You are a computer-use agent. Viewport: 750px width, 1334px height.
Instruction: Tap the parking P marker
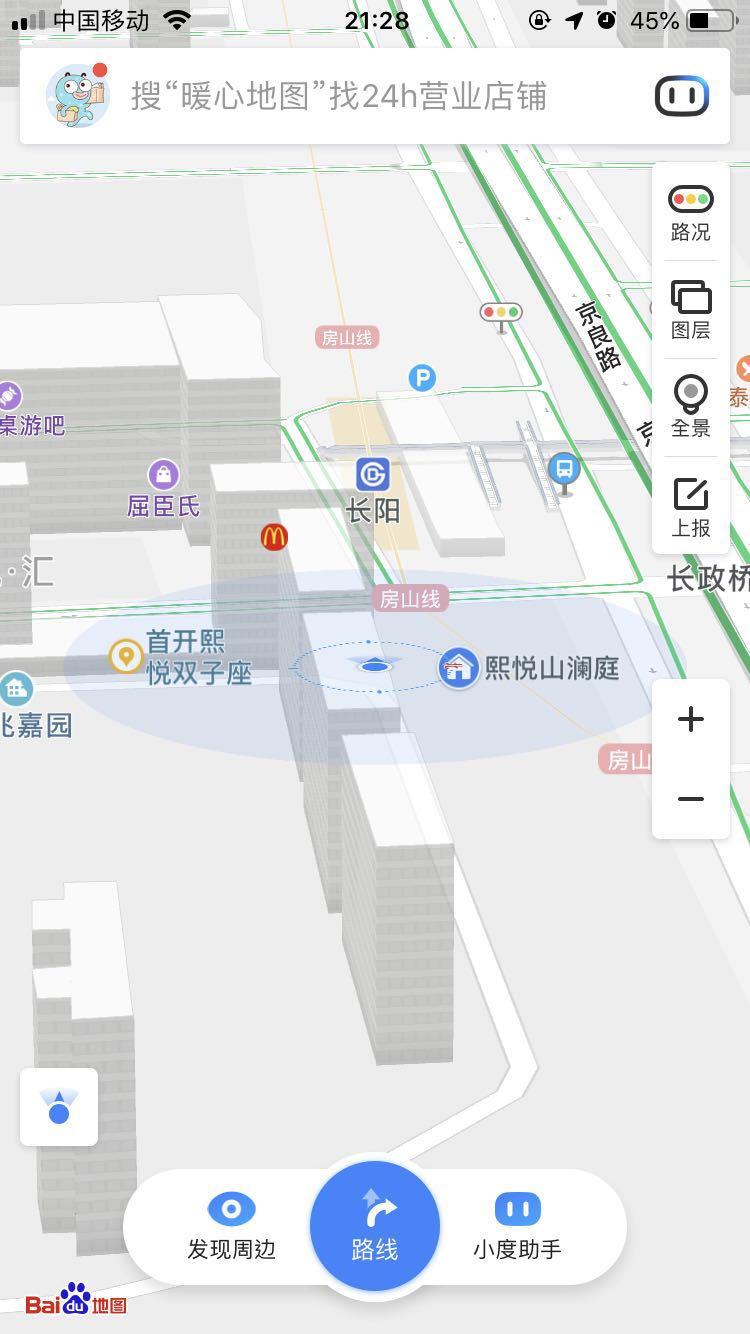point(422,378)
